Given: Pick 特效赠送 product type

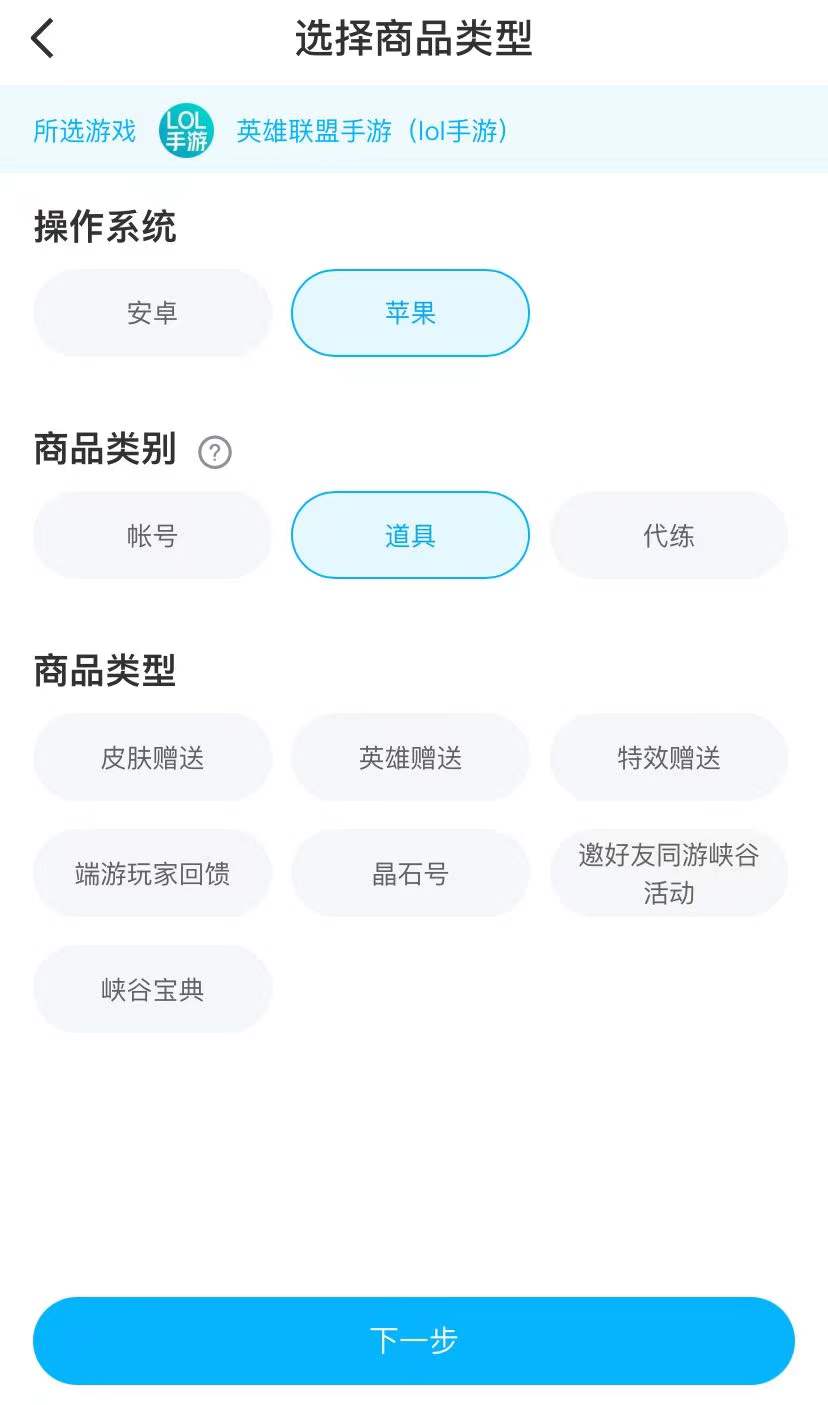Looking at the screenshot, I should tap(668, 758).
